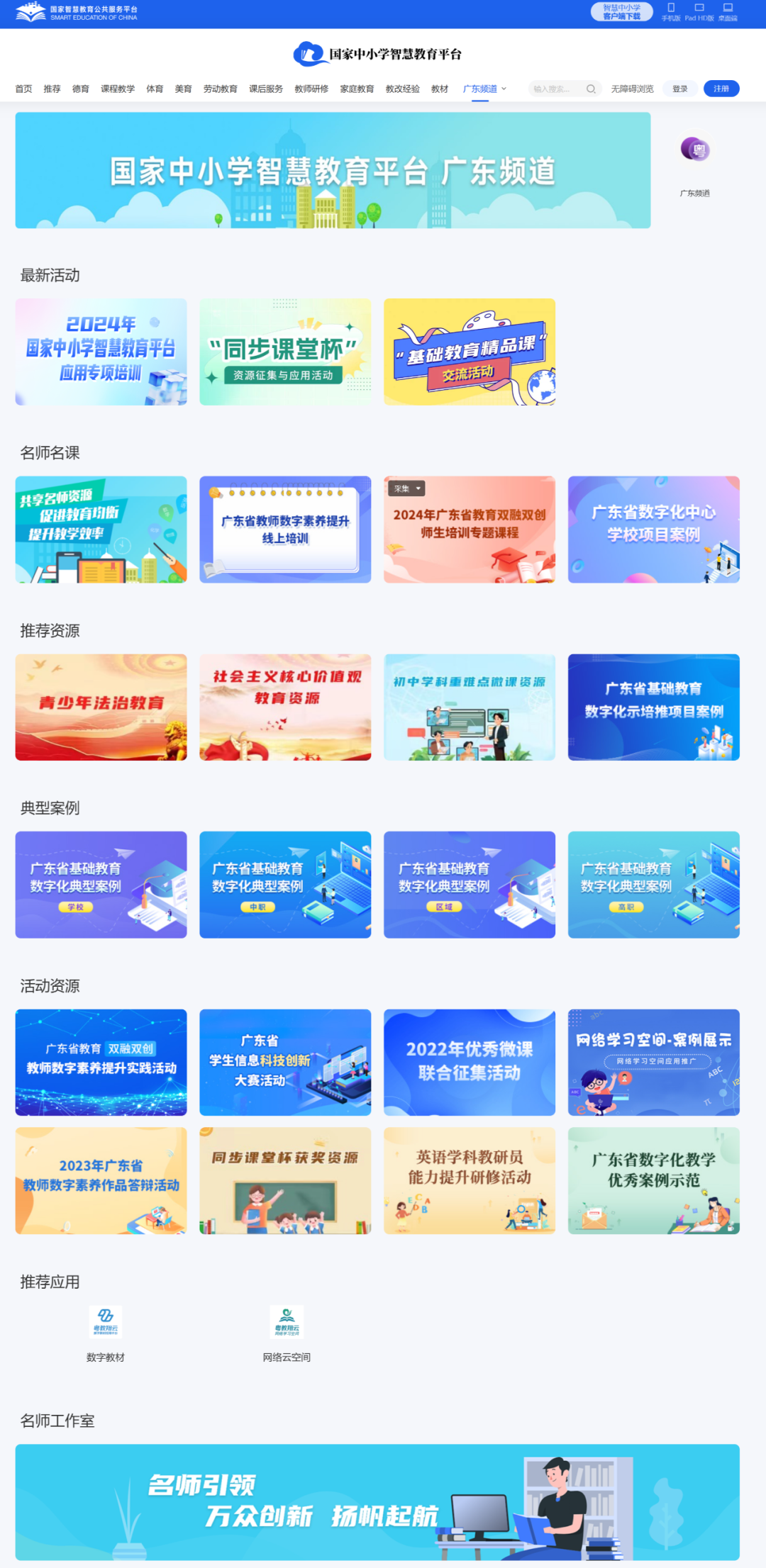Click the 手机版 mobile phone icon

coord(671,7)
